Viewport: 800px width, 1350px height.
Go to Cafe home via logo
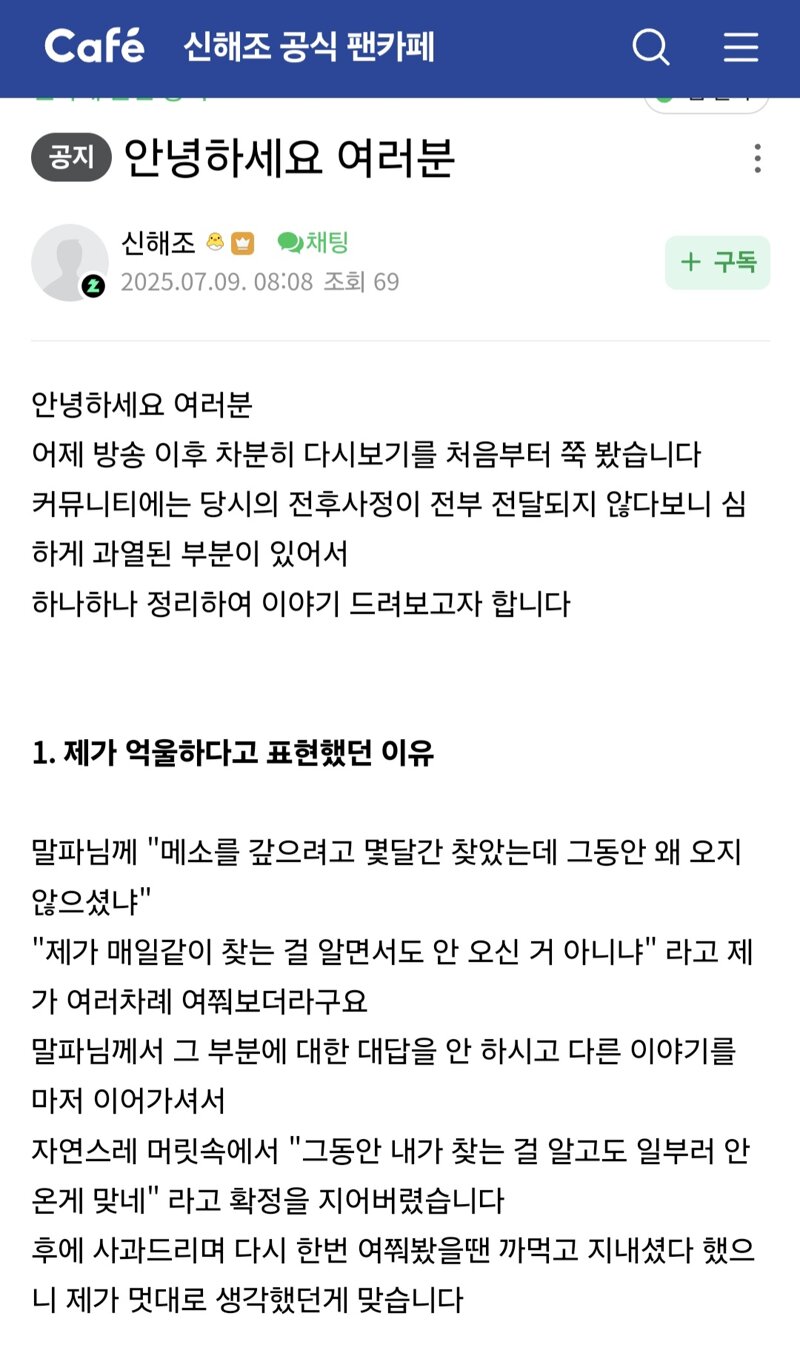[x=94, y=46]
